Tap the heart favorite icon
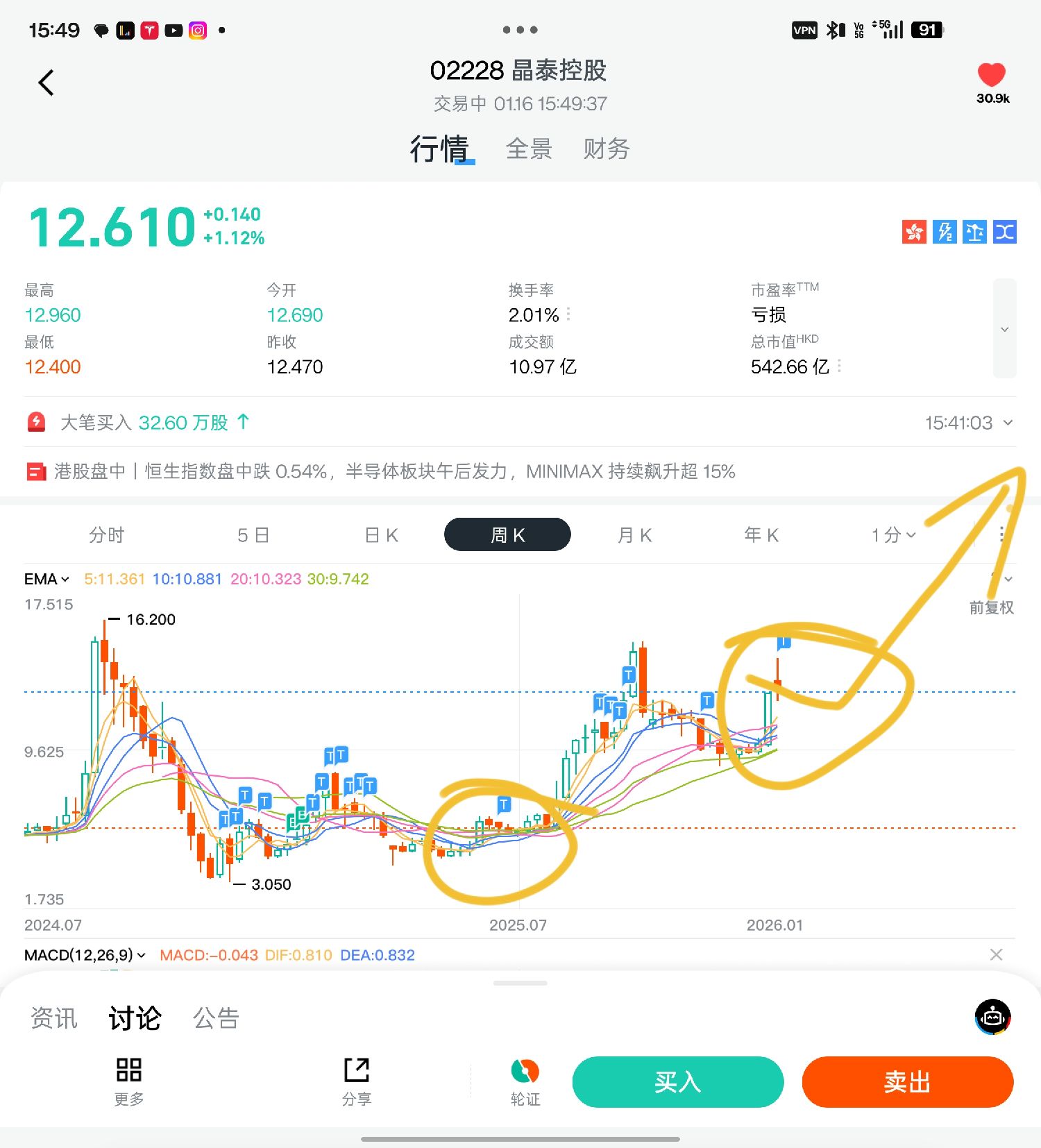Image resolution: width=1041 pixels, height=1148 pixels. coord(991,75)
